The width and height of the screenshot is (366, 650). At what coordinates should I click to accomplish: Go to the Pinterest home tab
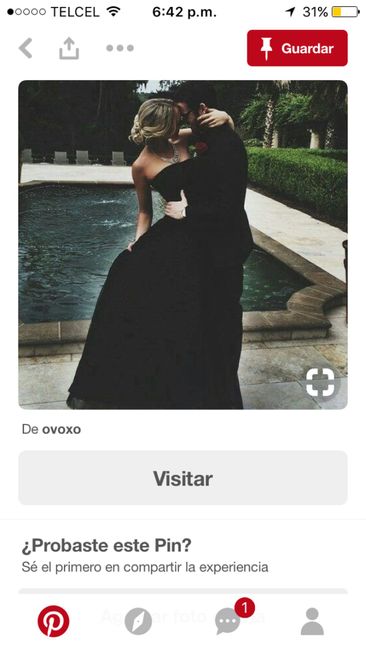pyautogui.click(x=53, y=621)
